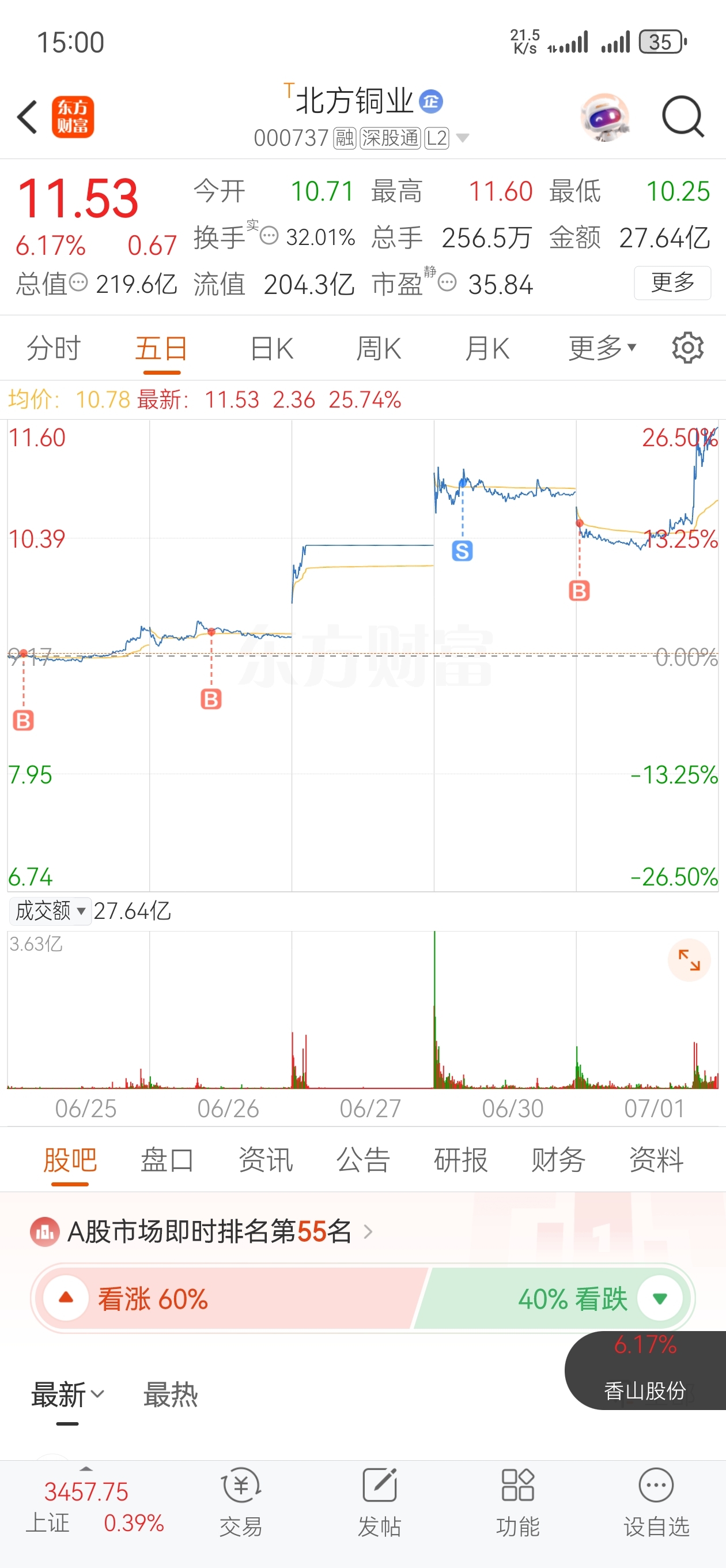726x1568 pixels.
Task: Expand the 更多 chart period dropdown
Action: [x=603, y=349]
